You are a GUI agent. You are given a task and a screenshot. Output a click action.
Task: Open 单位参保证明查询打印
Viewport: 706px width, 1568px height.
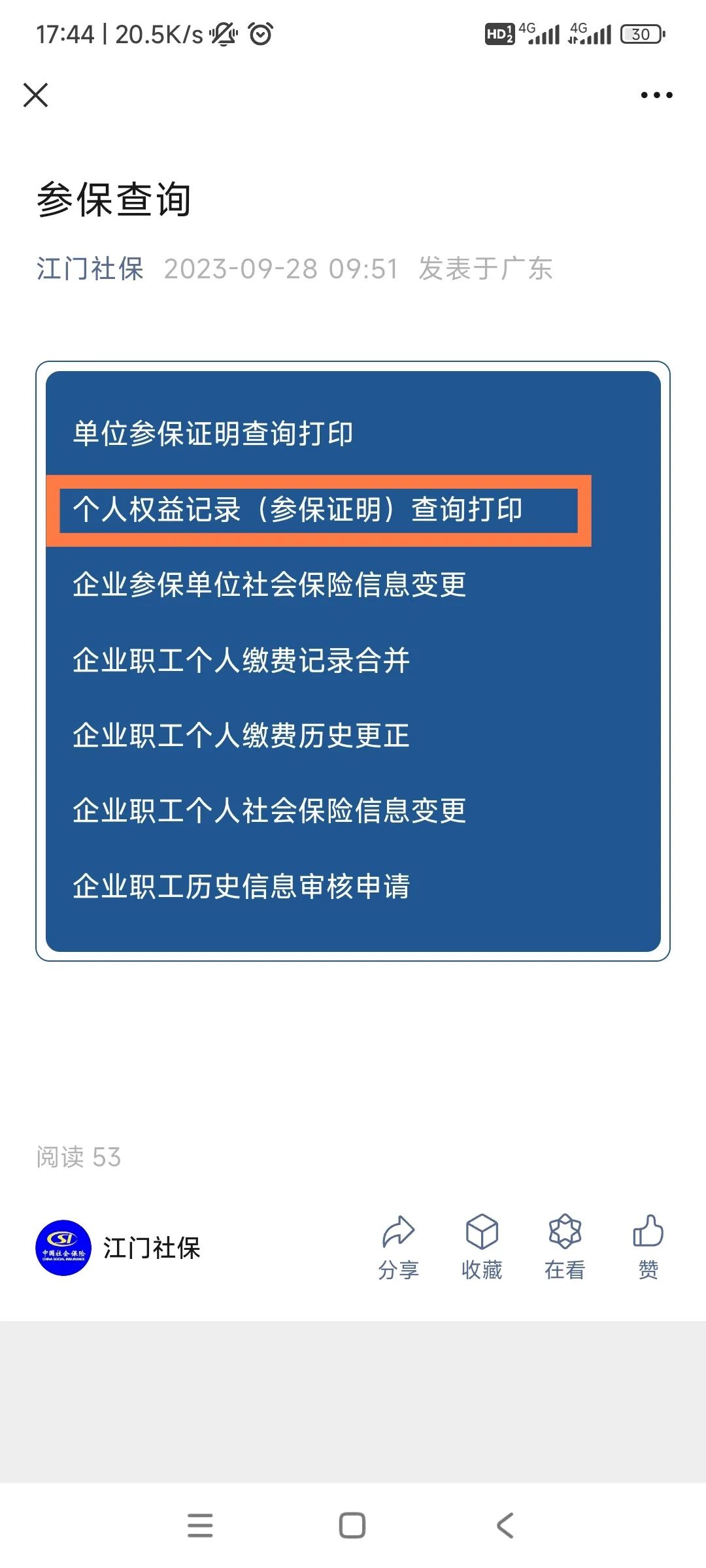[x=213, y=434]
